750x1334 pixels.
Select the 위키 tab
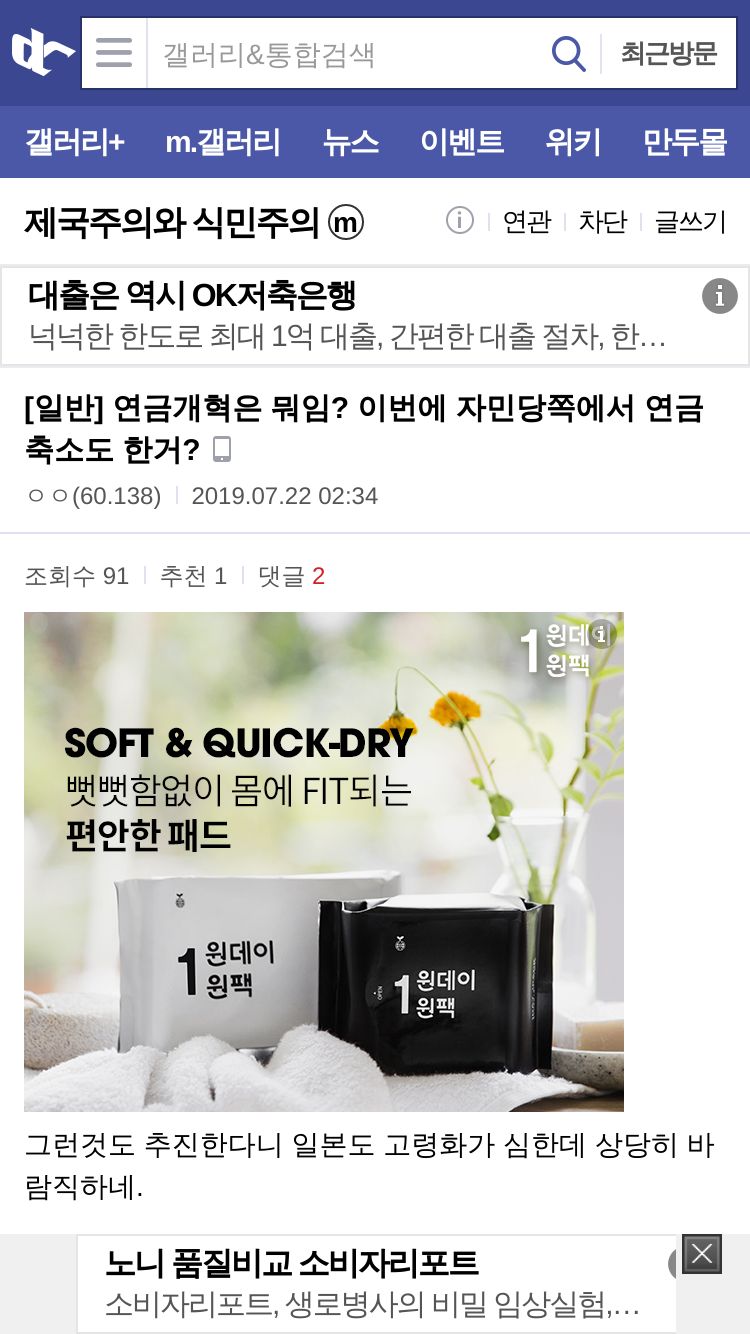click(573, 142)
